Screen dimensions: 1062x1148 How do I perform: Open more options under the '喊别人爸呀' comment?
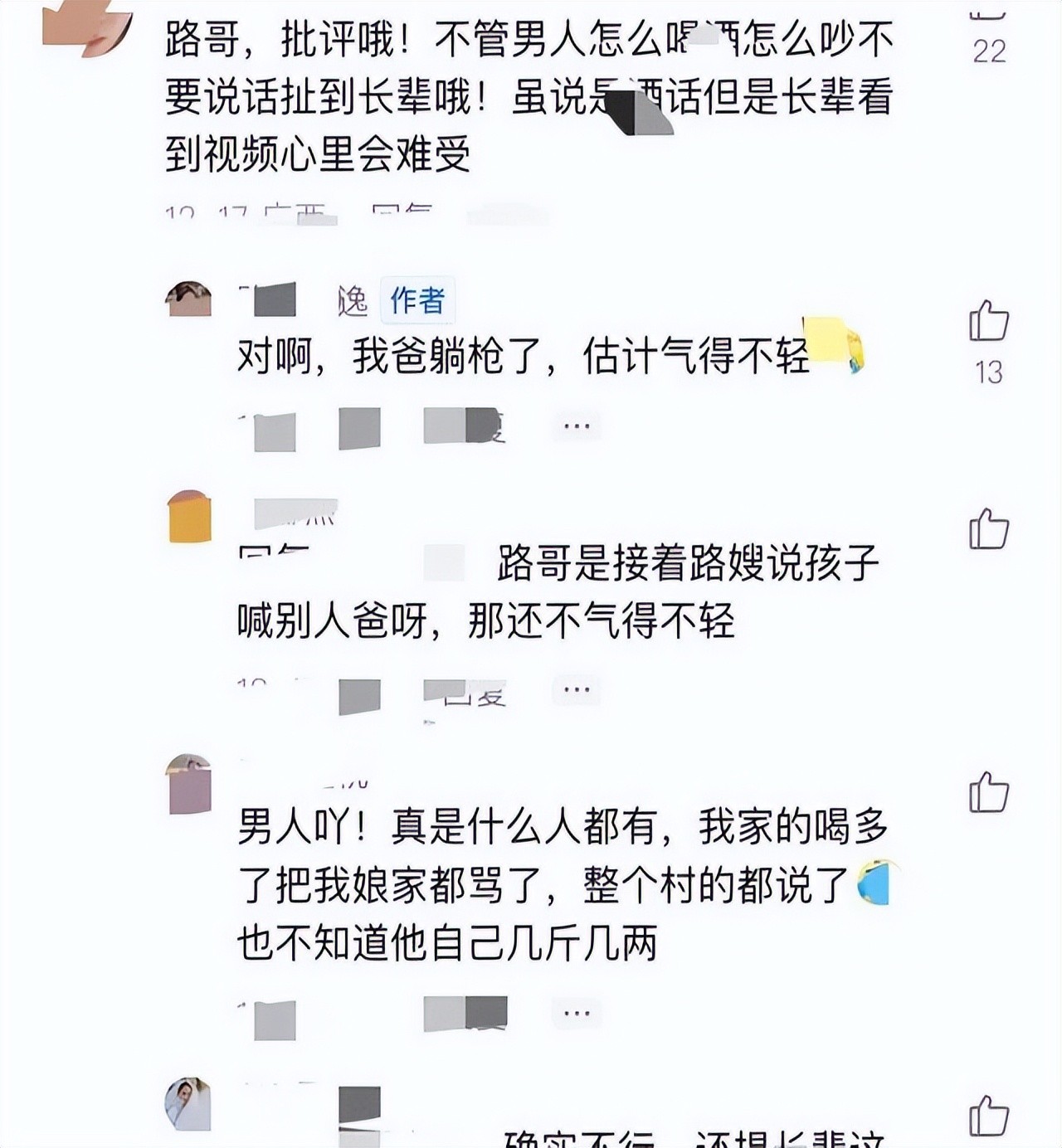(x=576, y=689)
